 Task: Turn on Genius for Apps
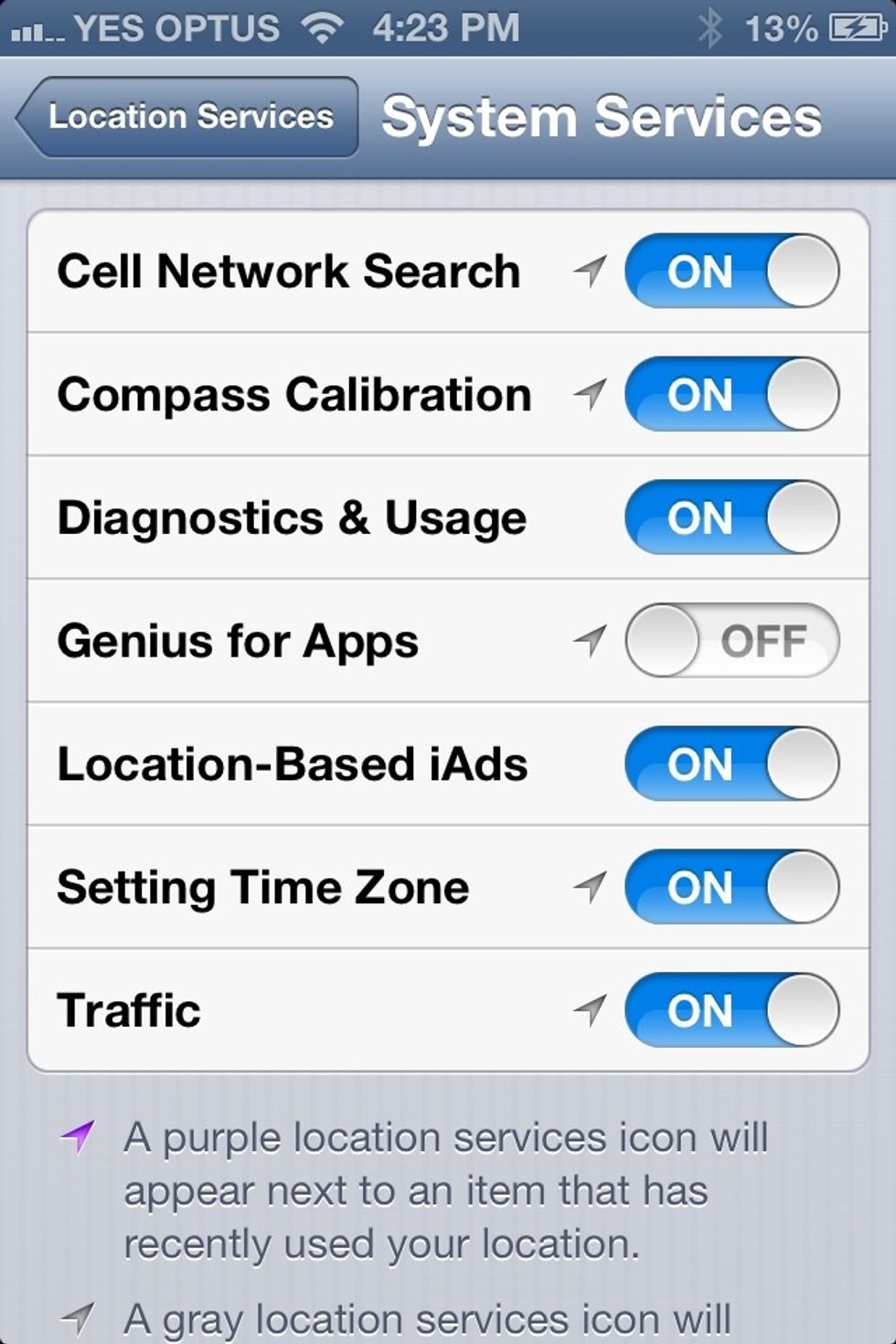click(x=730, y=641)
